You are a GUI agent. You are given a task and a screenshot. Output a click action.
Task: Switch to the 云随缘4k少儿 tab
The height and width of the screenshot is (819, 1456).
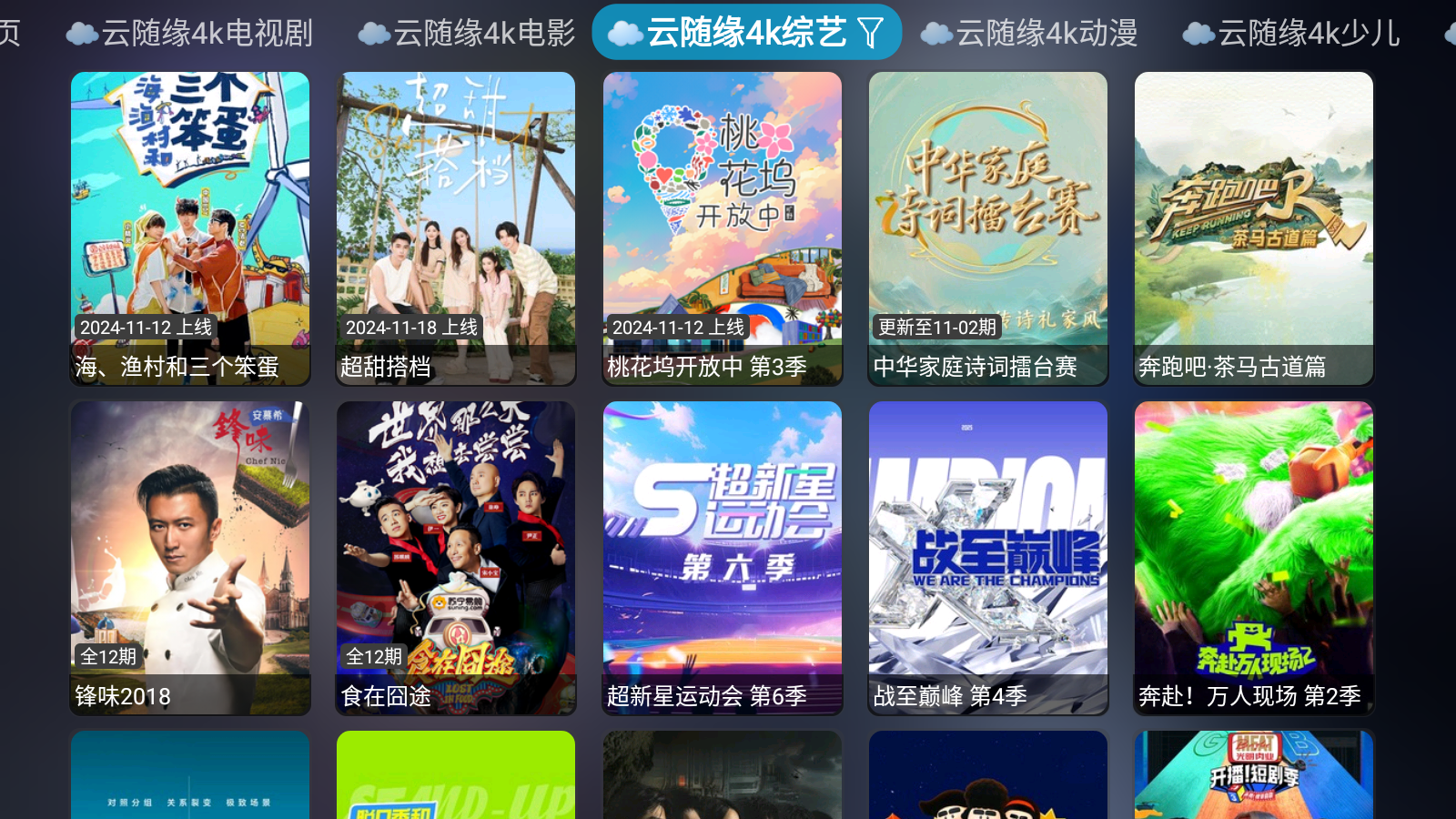1291,34
